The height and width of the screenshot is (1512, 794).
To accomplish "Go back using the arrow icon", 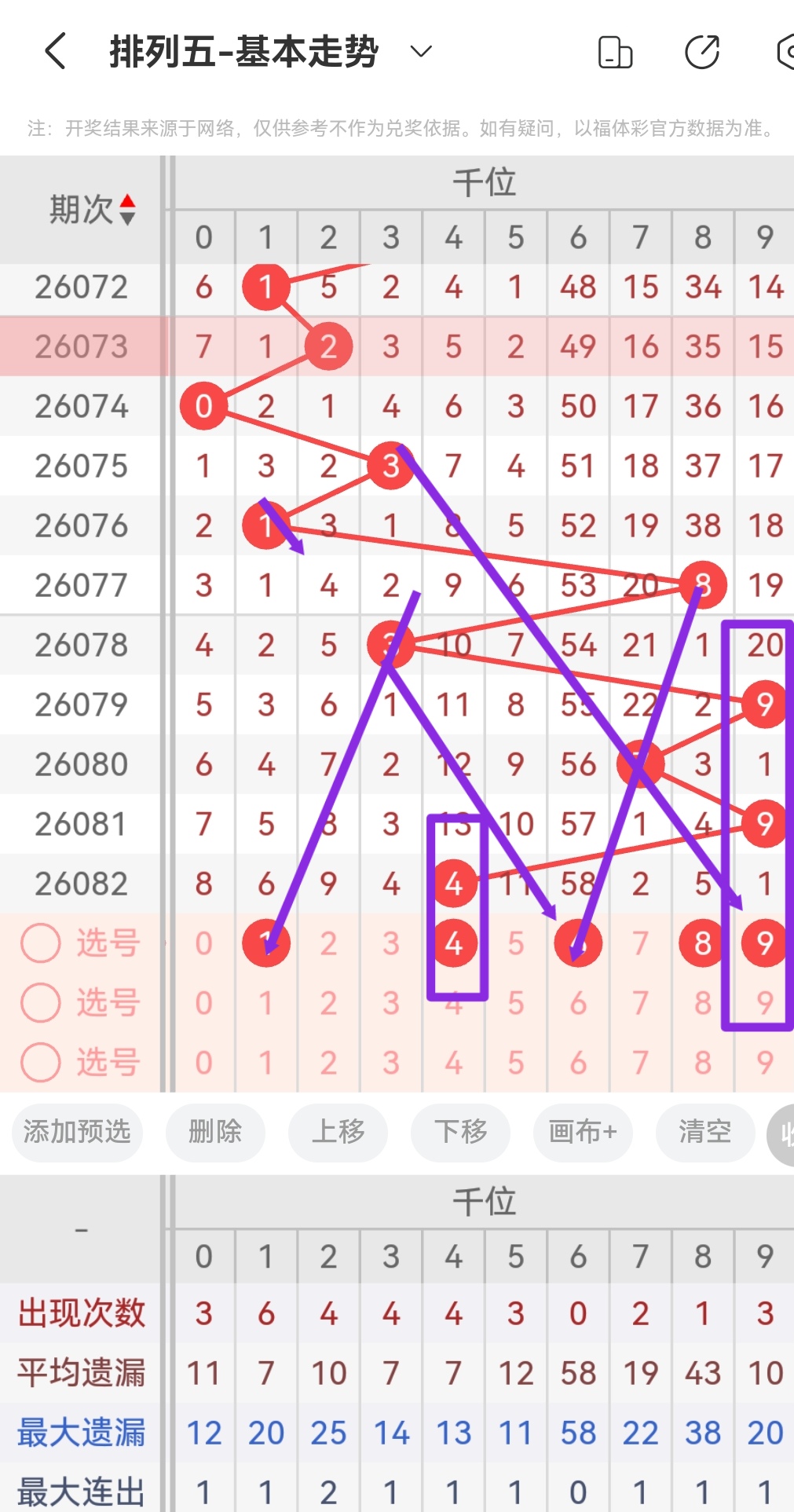I will tap(55, 52).
